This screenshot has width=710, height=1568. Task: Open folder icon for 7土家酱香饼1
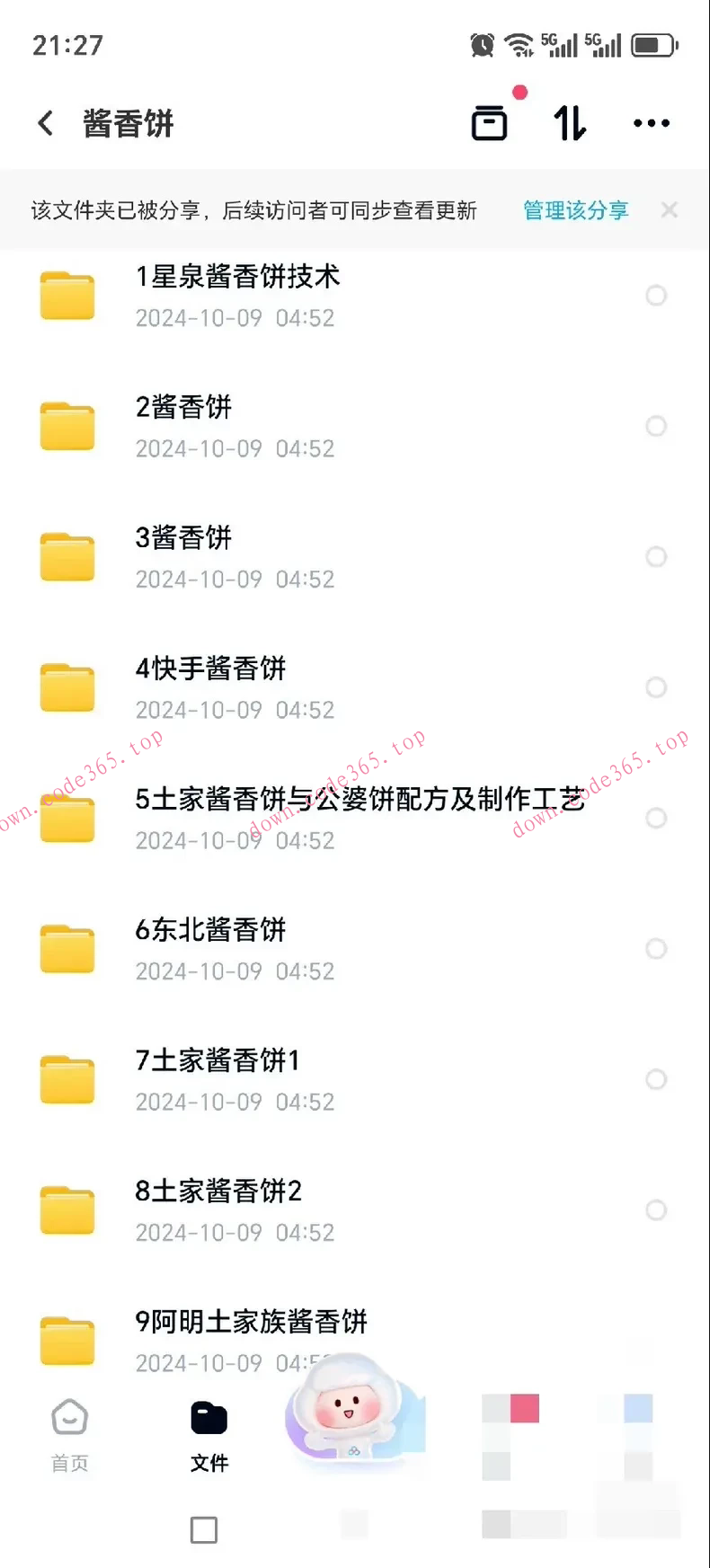click(x=68, y=1078)
